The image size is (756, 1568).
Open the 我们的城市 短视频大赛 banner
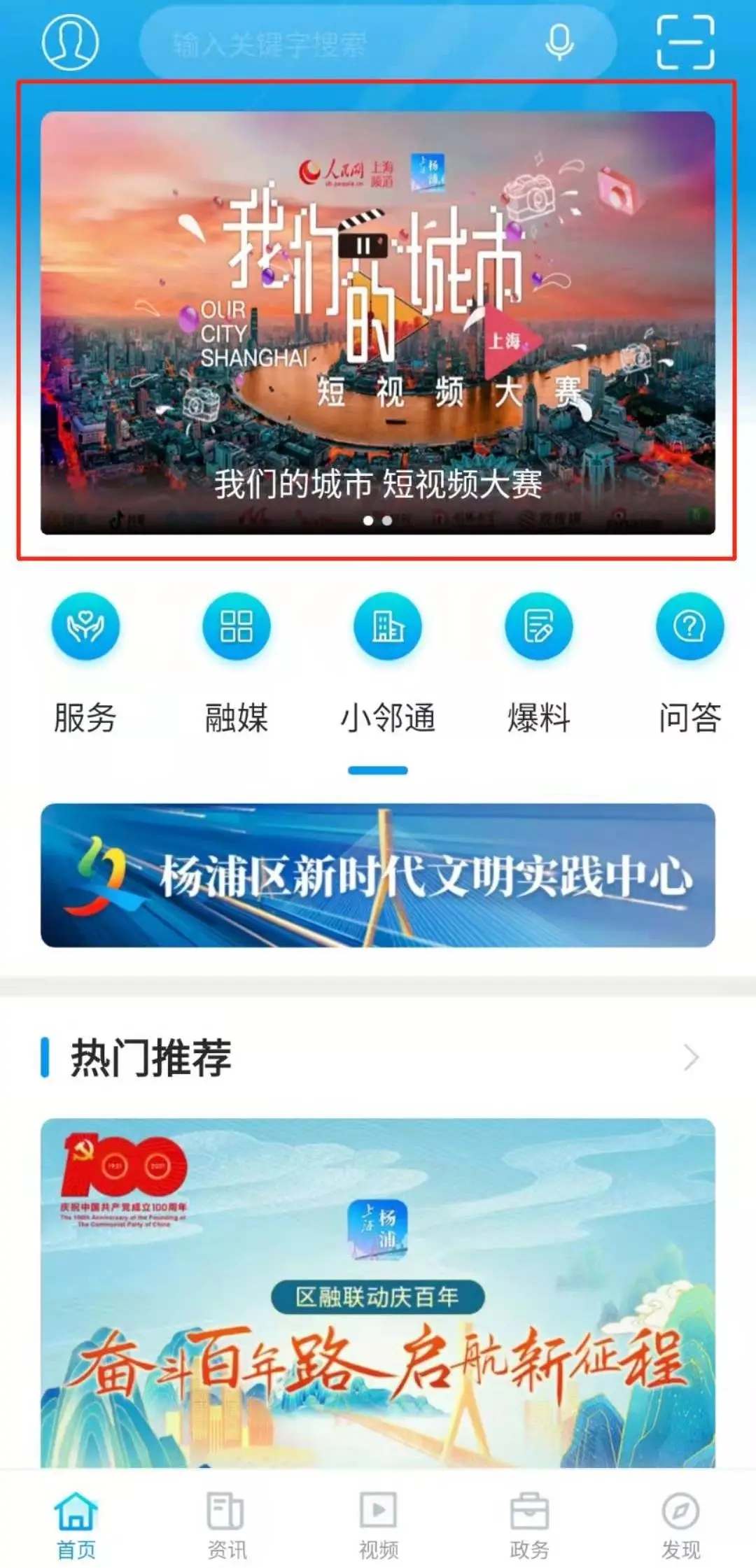coord(378,322)
